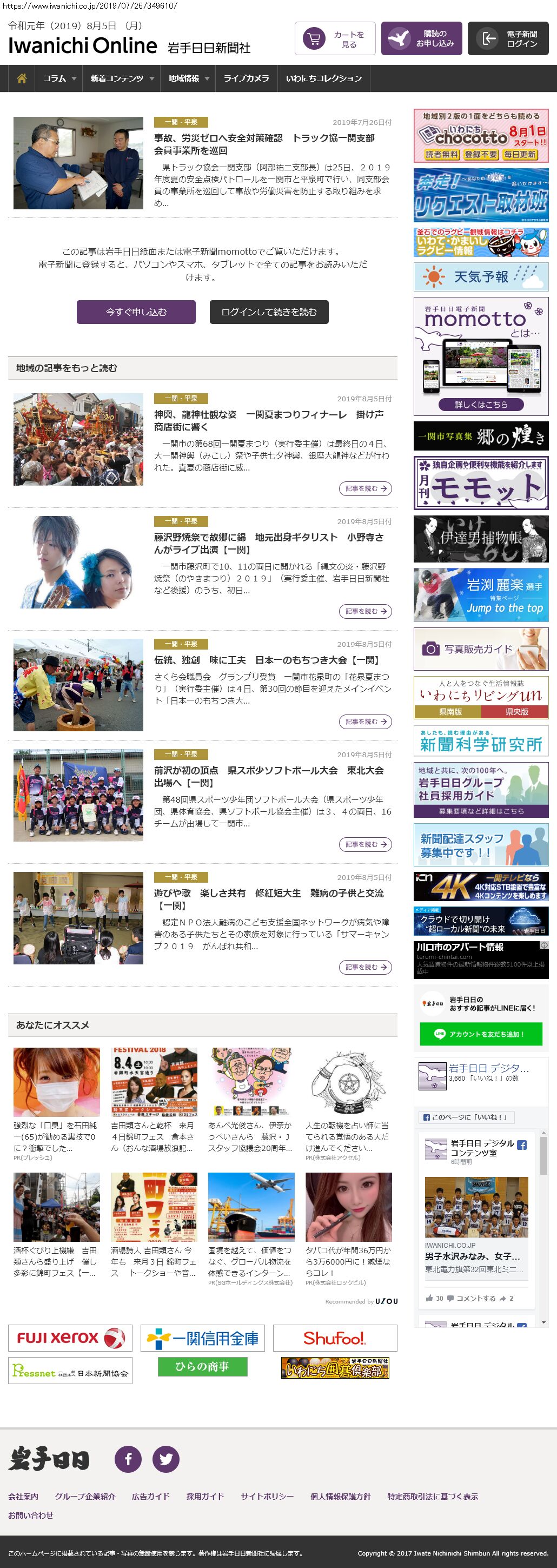Add LINE account アカウントを友だち追加

[480, 1034]
